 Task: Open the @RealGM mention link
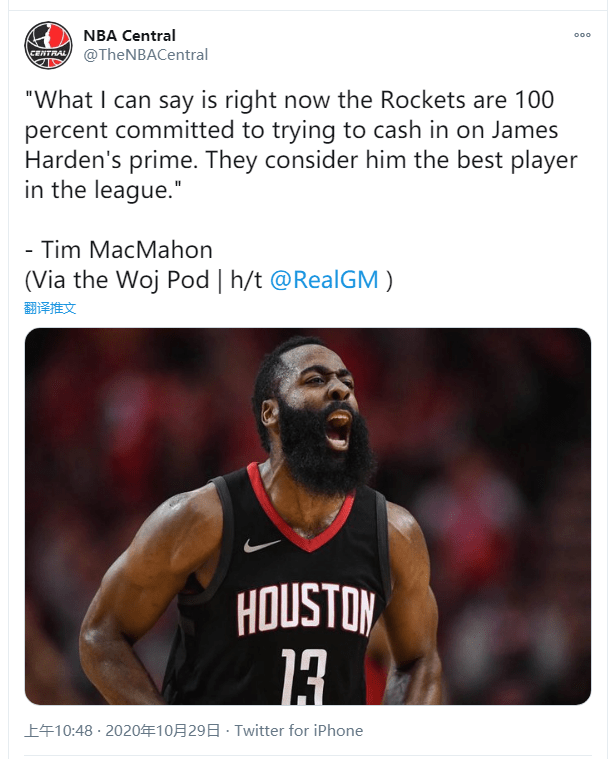pyautogui.click(x=324, y=280)
